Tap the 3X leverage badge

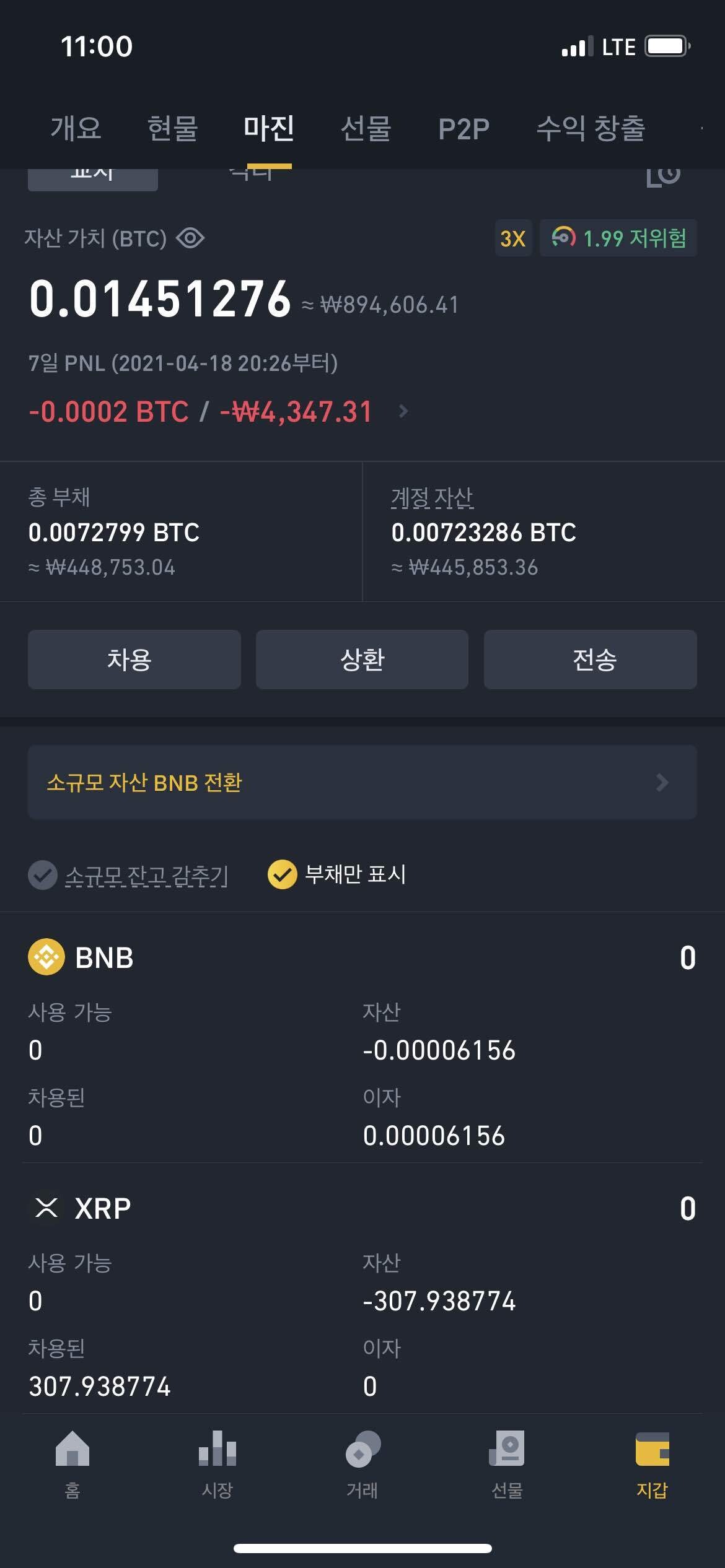click(512, 238)
